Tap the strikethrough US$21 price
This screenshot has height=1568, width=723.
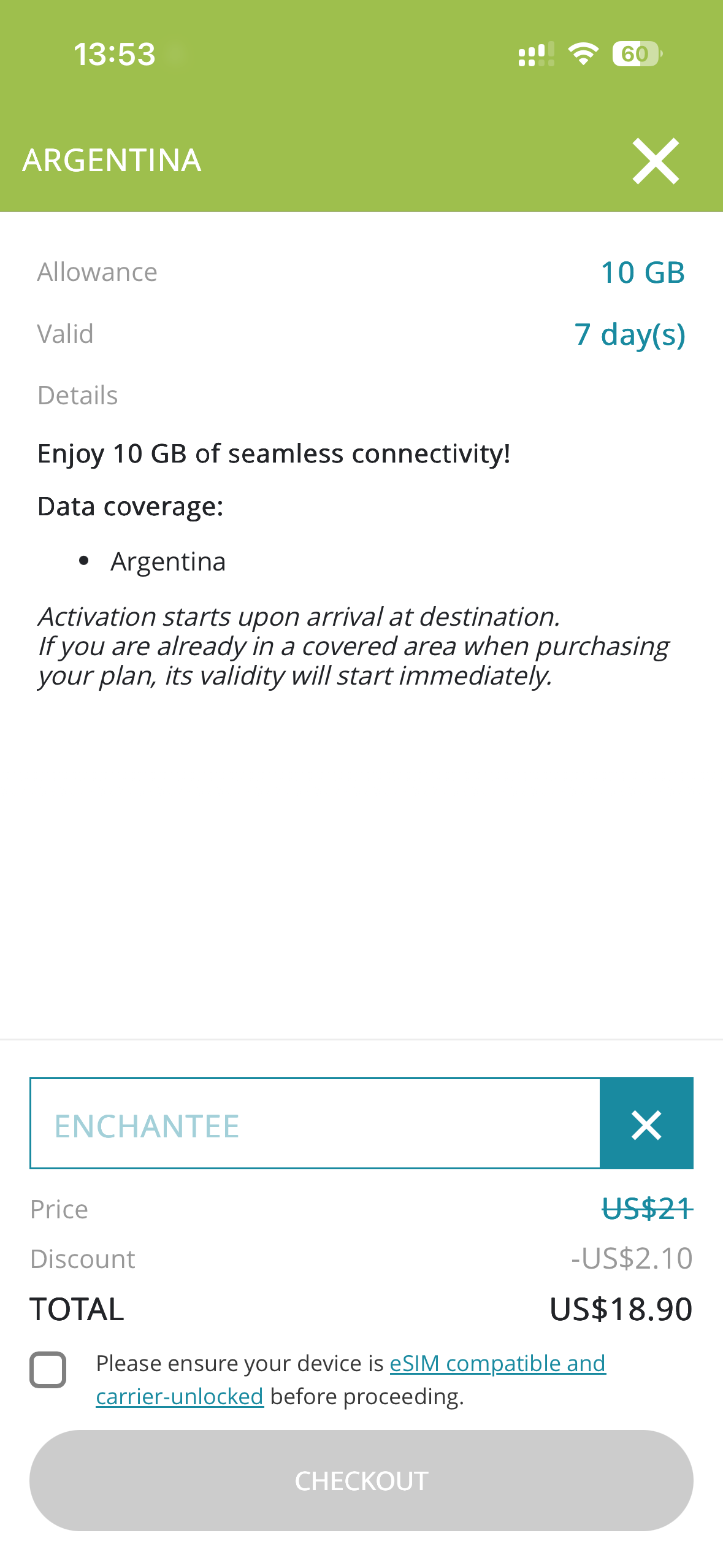[648, 1209]
